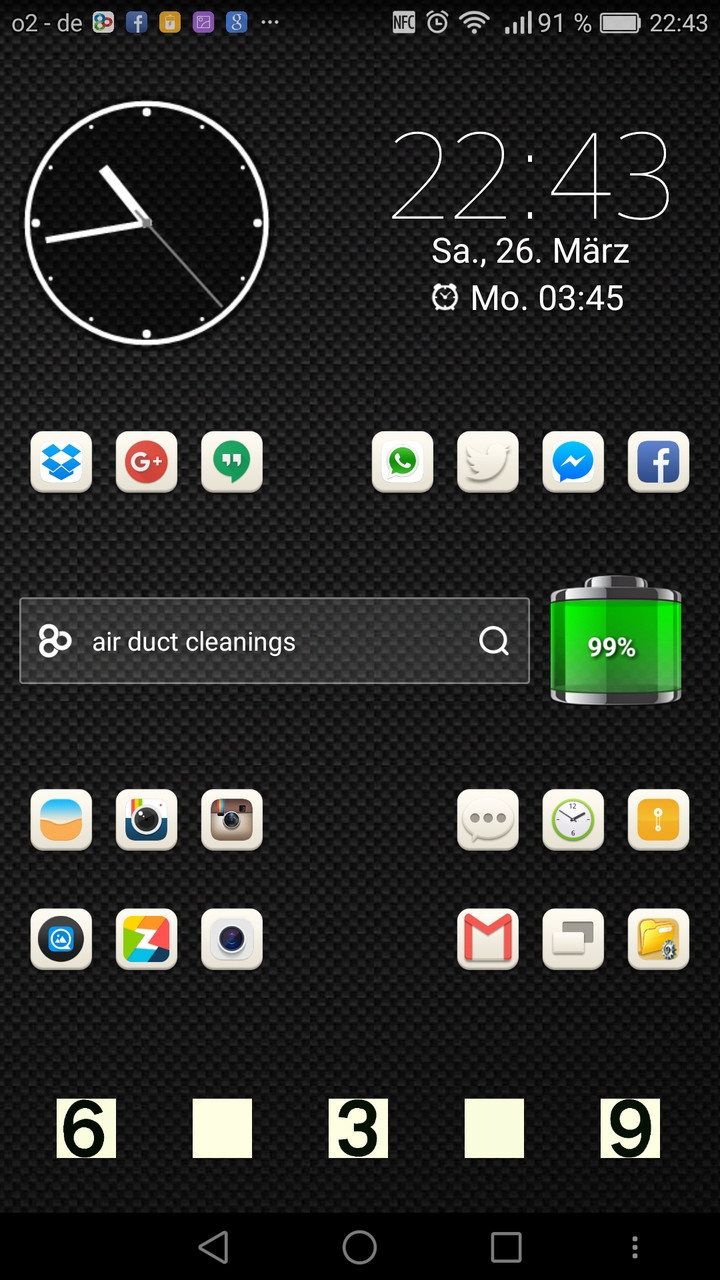This screenshot has width=720, height=1280.
Task: Tap the magnifier icon in search widget
Action: click(x=494, y=641)
